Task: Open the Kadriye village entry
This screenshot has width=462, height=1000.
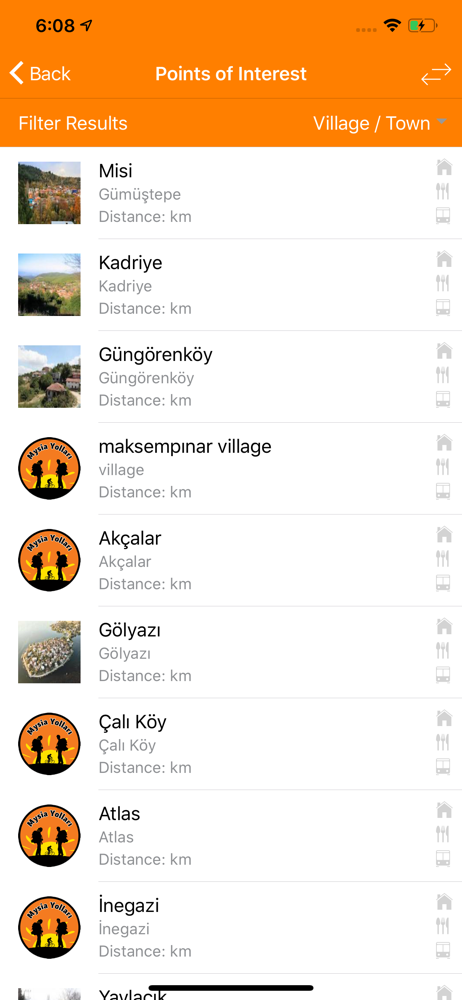Action: point(231,285)
